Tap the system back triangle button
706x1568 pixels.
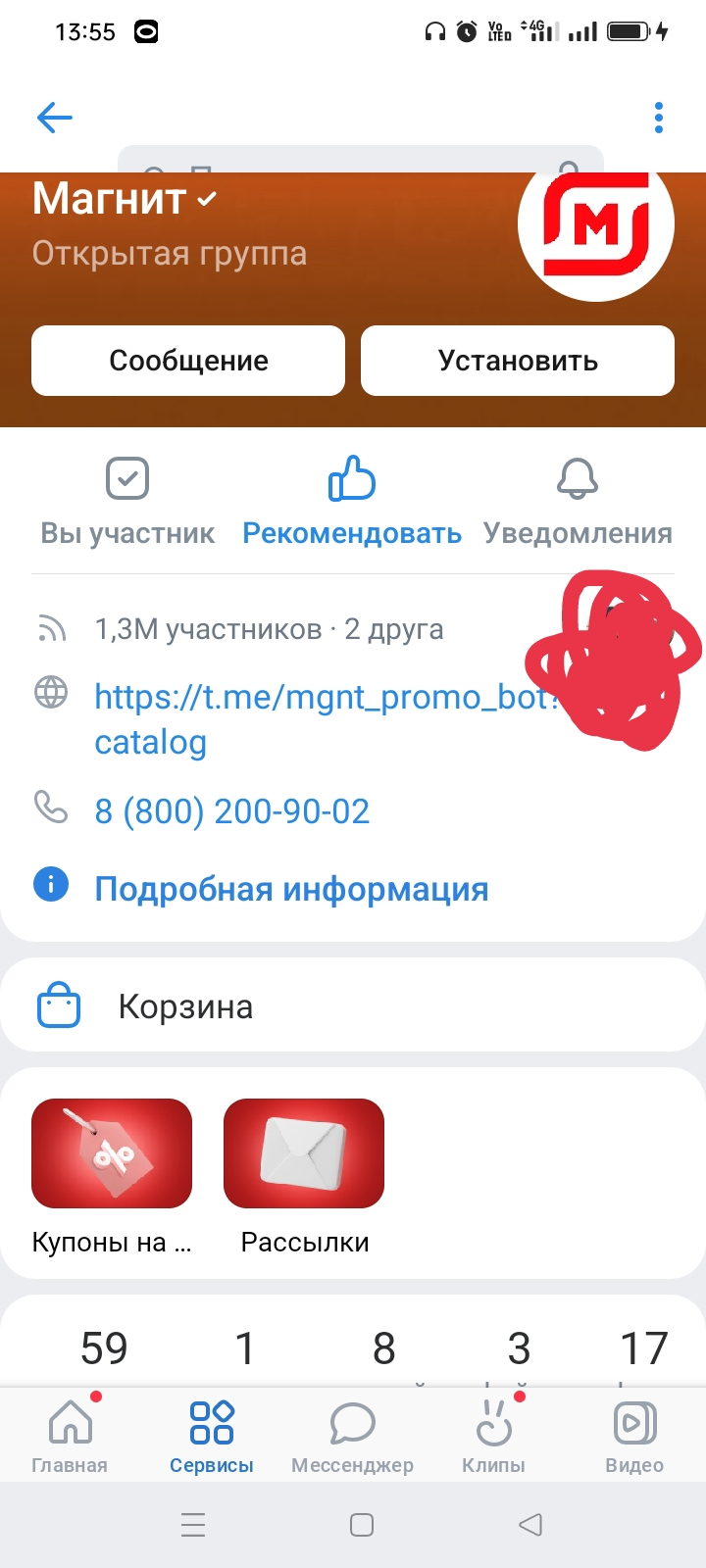530,1525
